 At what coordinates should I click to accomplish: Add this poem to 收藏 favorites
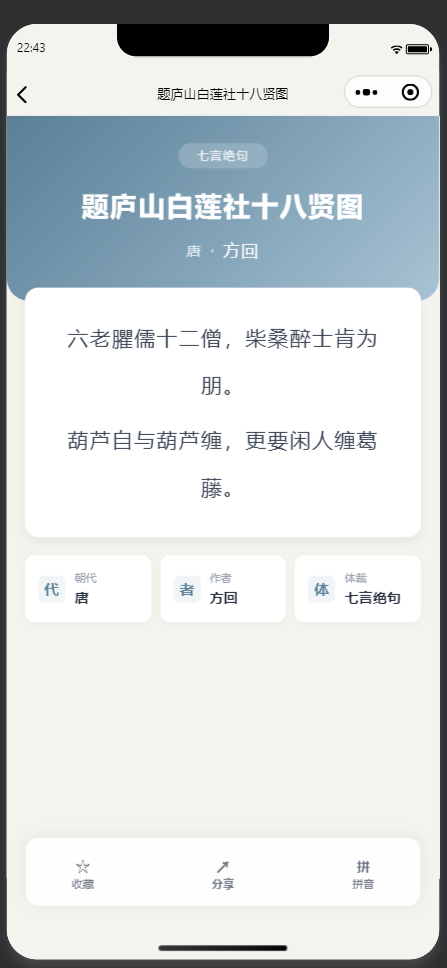click(x=83, y=874)
